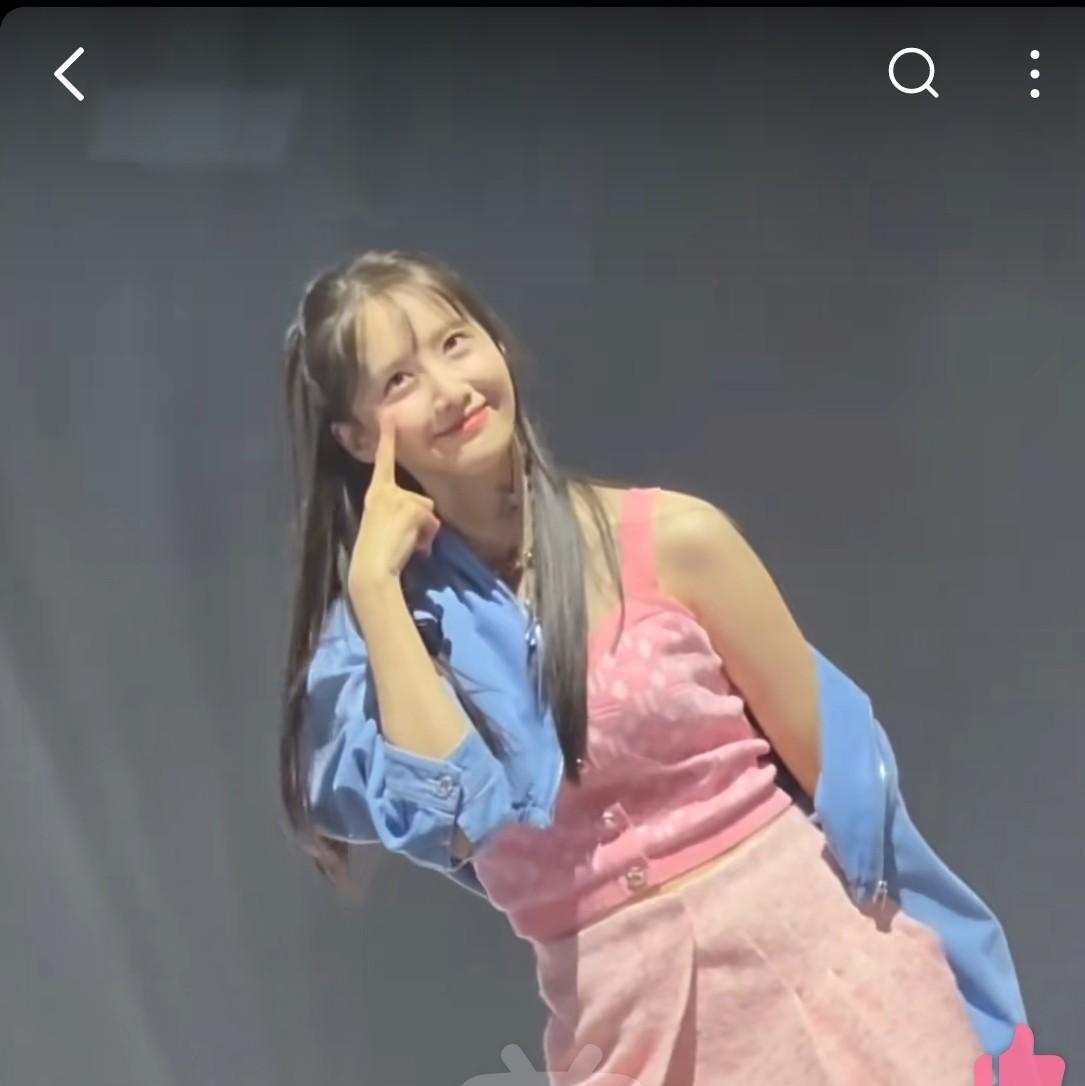Go back using the top-left arrow
This screenshot has height=1086, width=1085.
(69, 75)
